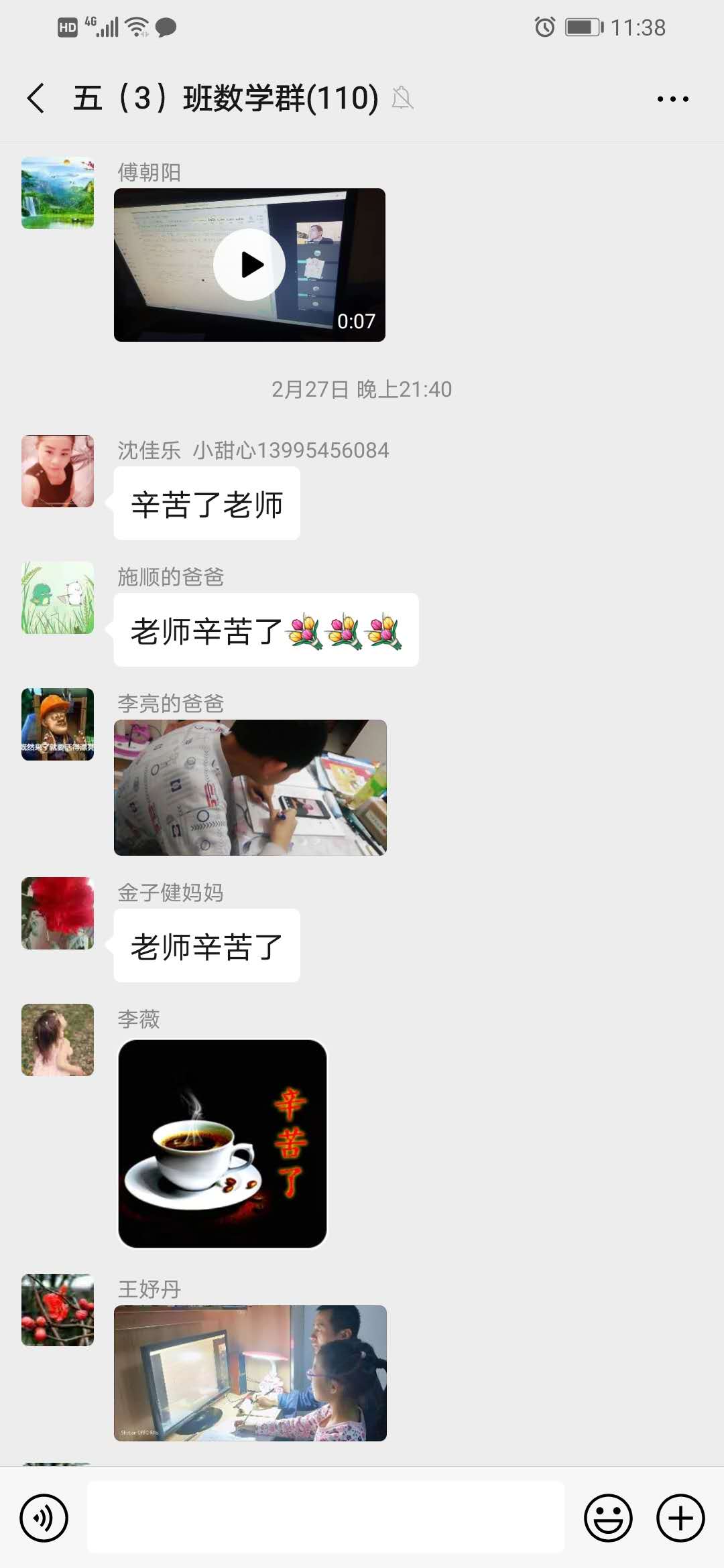Open 沈佳乐's profile avatar

click(x=58, y=471)
